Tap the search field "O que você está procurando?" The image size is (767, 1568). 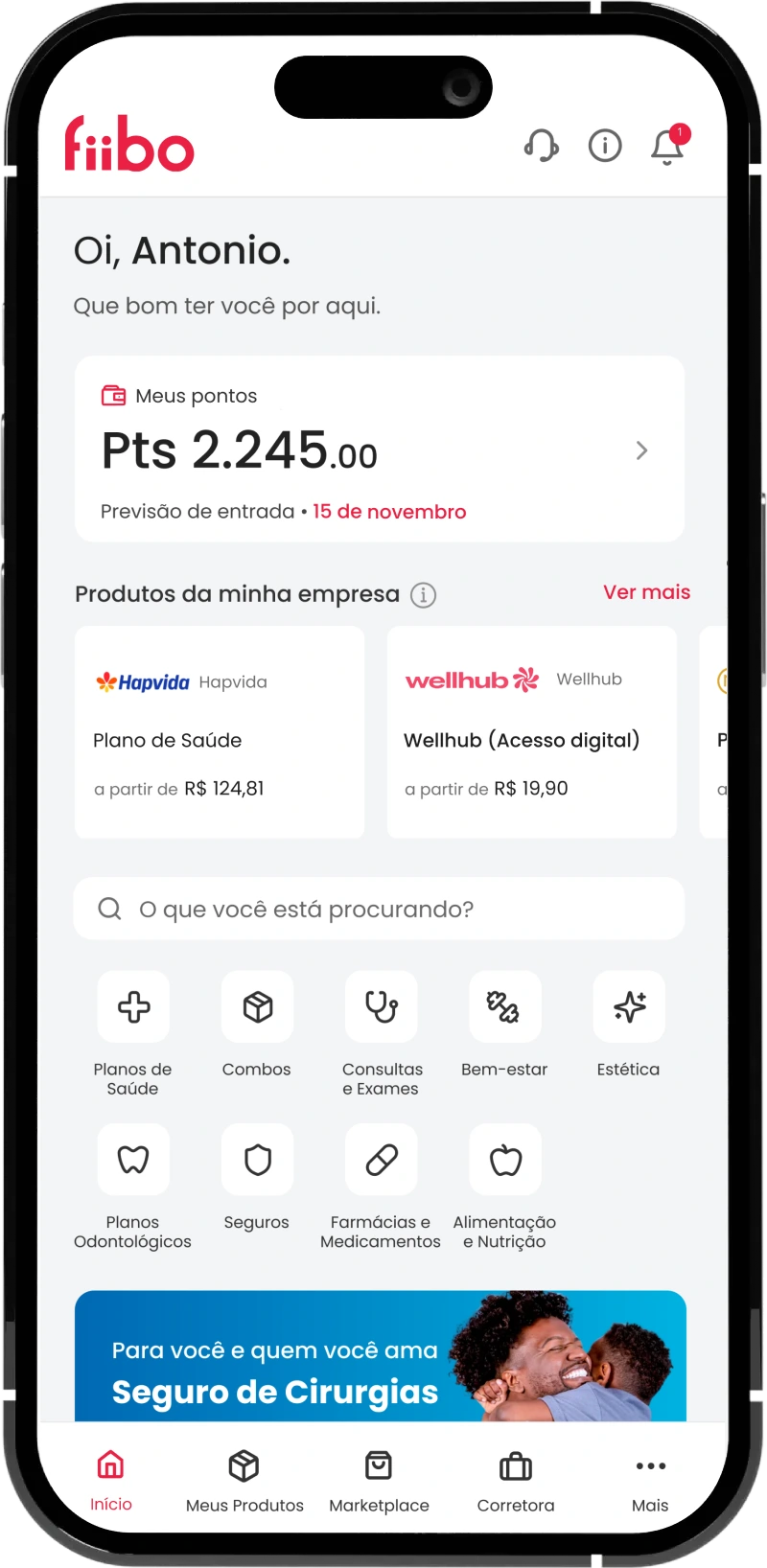(x=380, y=909)
